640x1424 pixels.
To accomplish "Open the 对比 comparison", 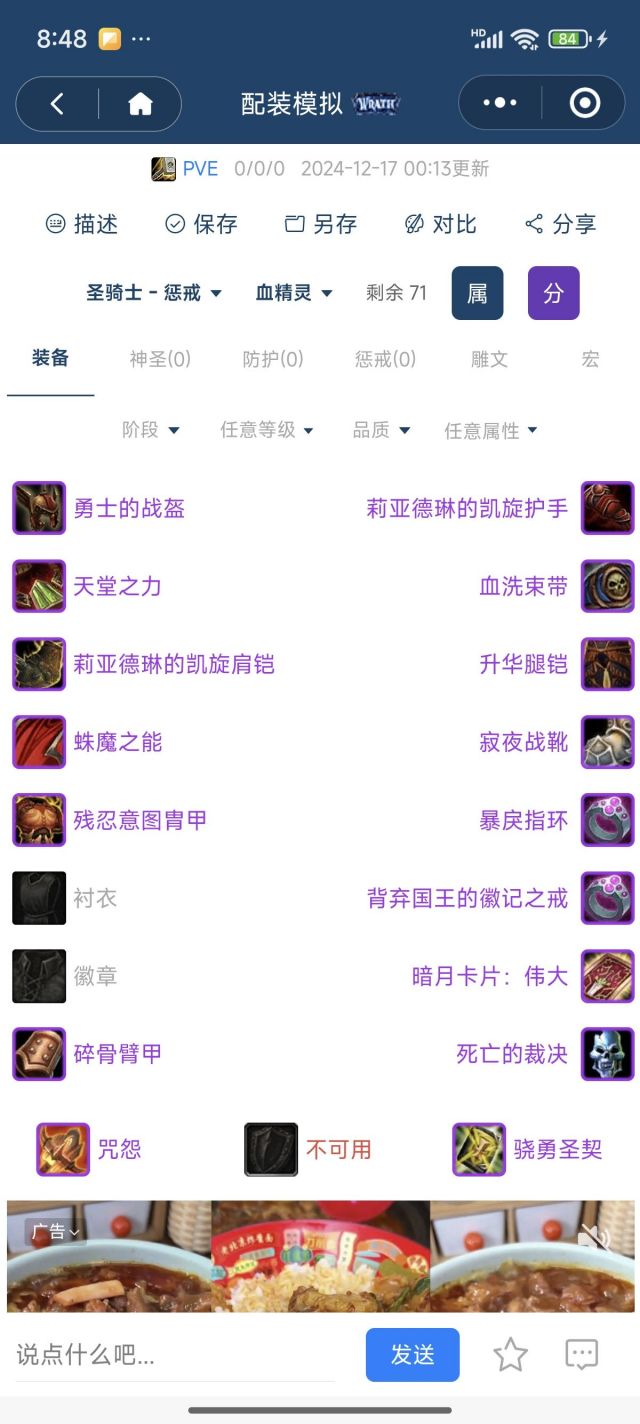I will tap(440, 224).
